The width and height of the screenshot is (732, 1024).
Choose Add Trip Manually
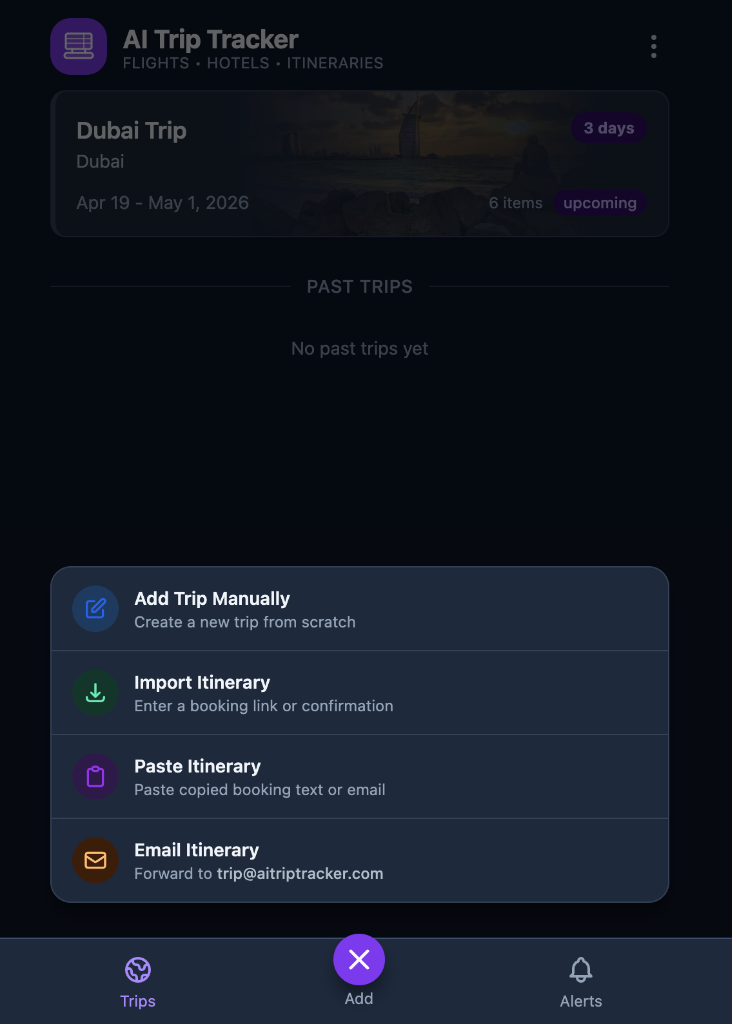[359, 609]
